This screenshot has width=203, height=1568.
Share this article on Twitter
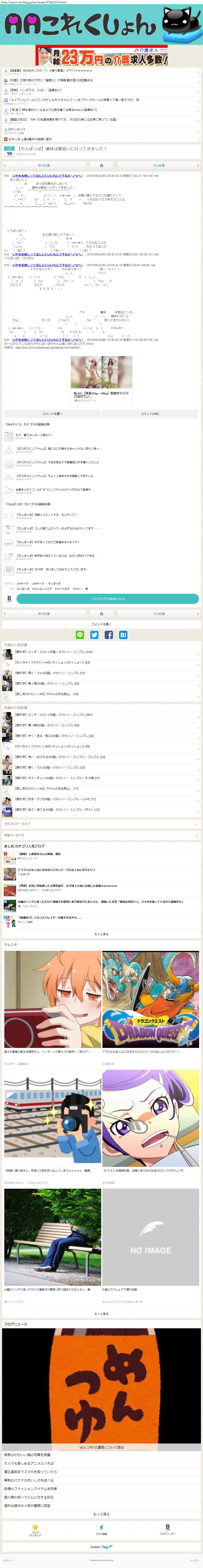pyautogui.click(x=94, y=634)
